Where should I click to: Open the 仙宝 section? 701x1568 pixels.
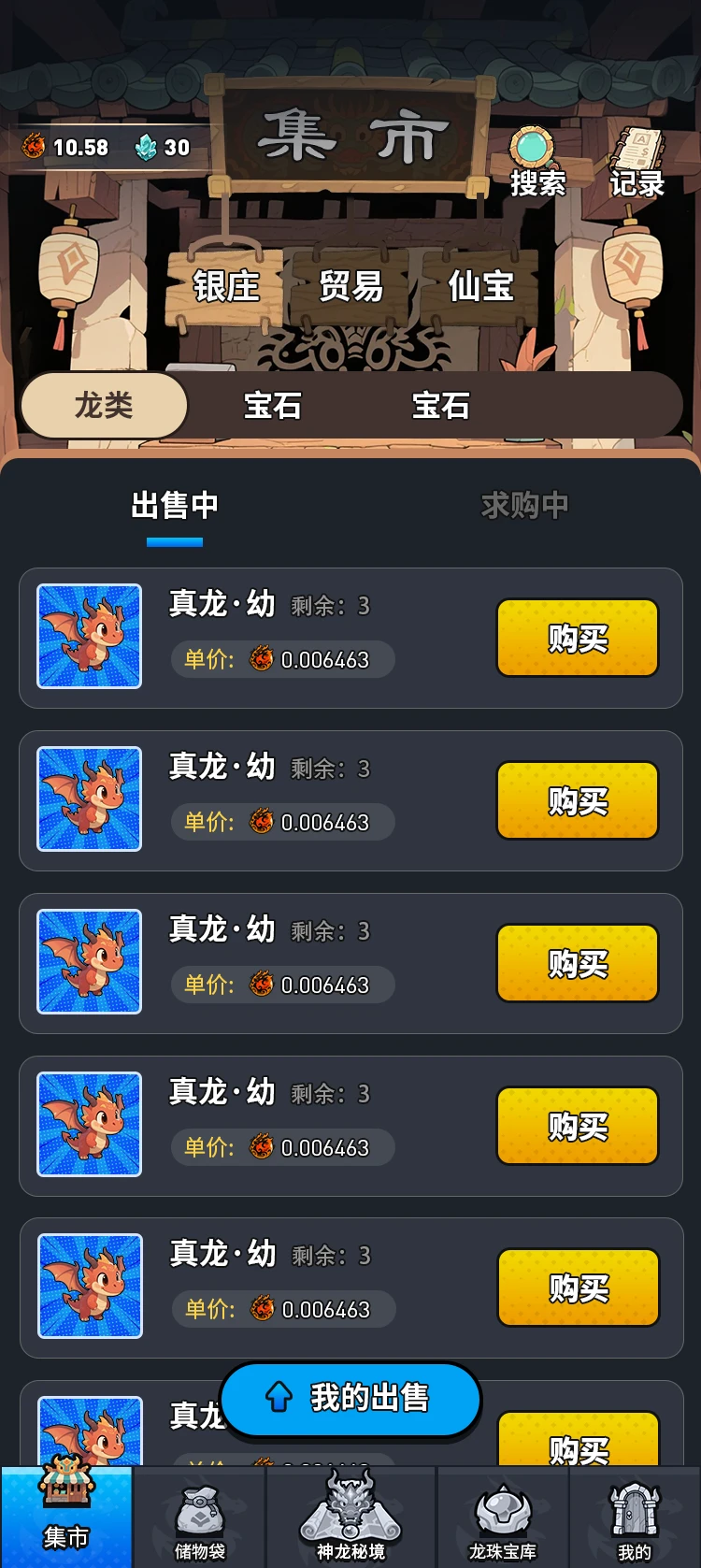478,288
